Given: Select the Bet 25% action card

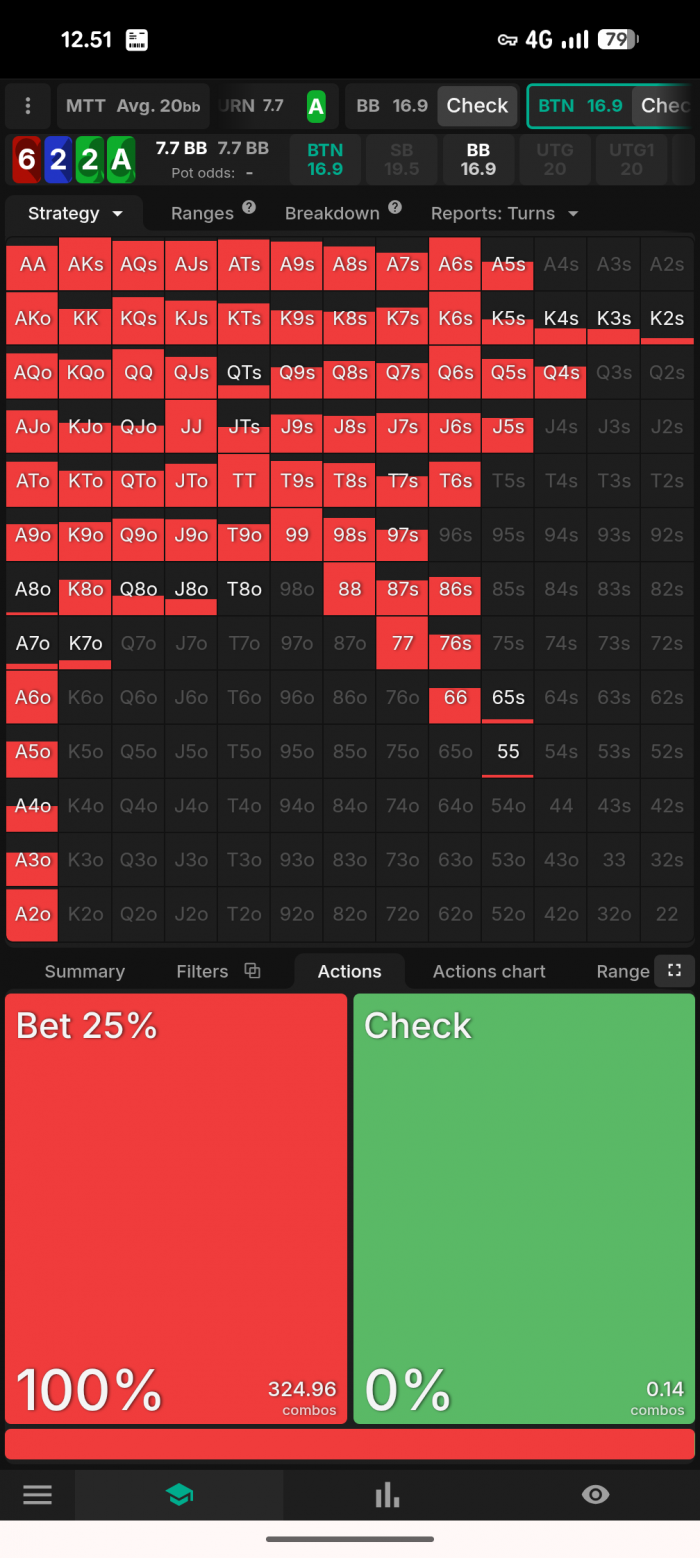Looking at the screenshot, I should click(176, 1208).
